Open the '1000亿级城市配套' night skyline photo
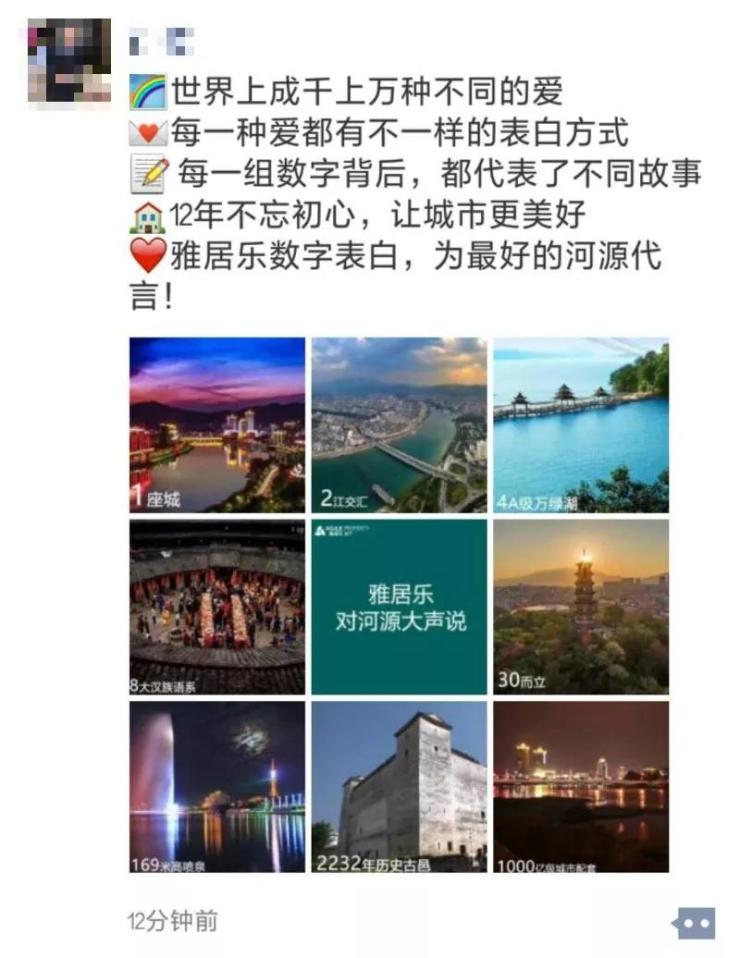Screen dimensions: 740x958 click(581, 787)
